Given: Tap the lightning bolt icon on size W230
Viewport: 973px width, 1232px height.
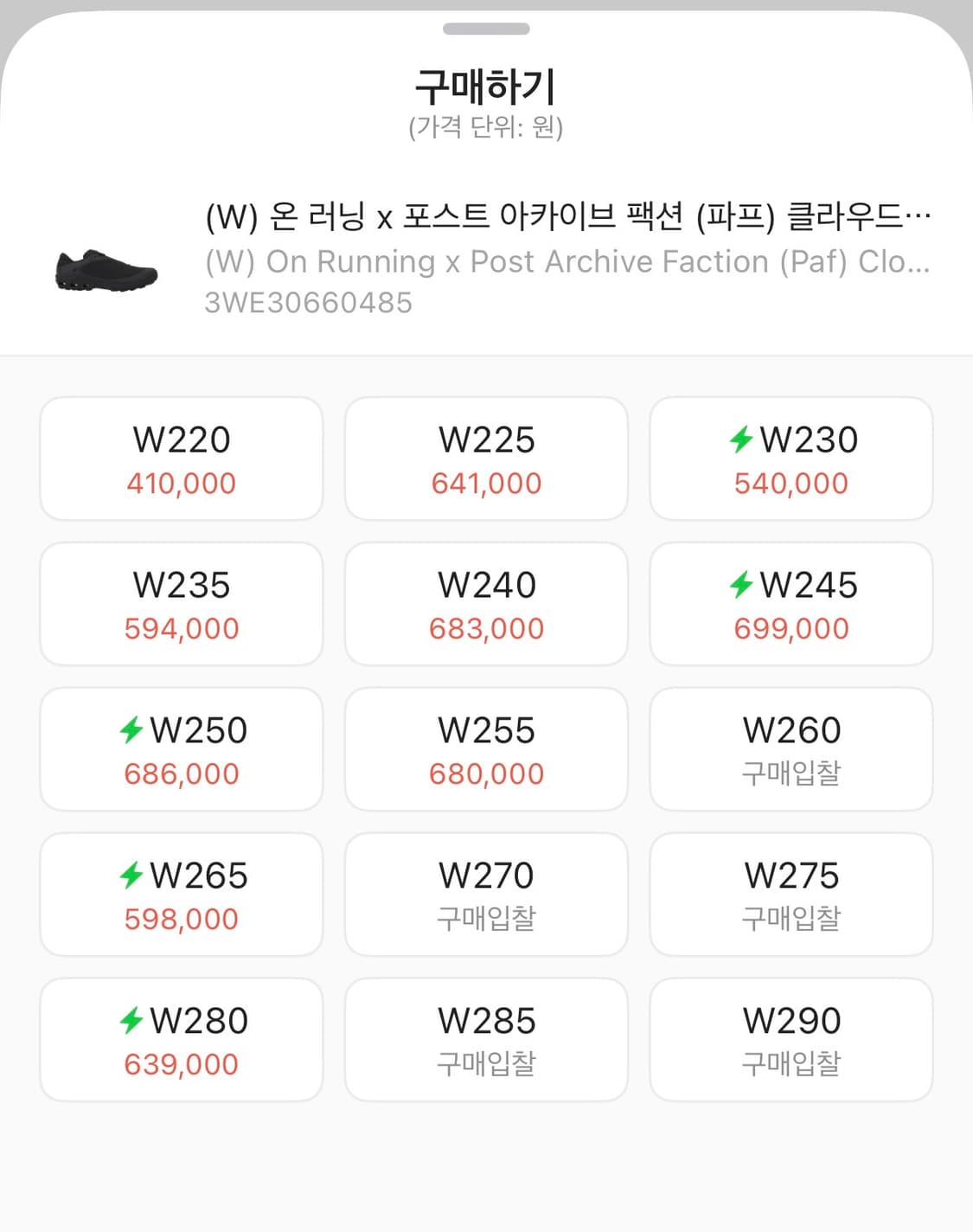Looking at the screenshot, I should click(742, 440).
